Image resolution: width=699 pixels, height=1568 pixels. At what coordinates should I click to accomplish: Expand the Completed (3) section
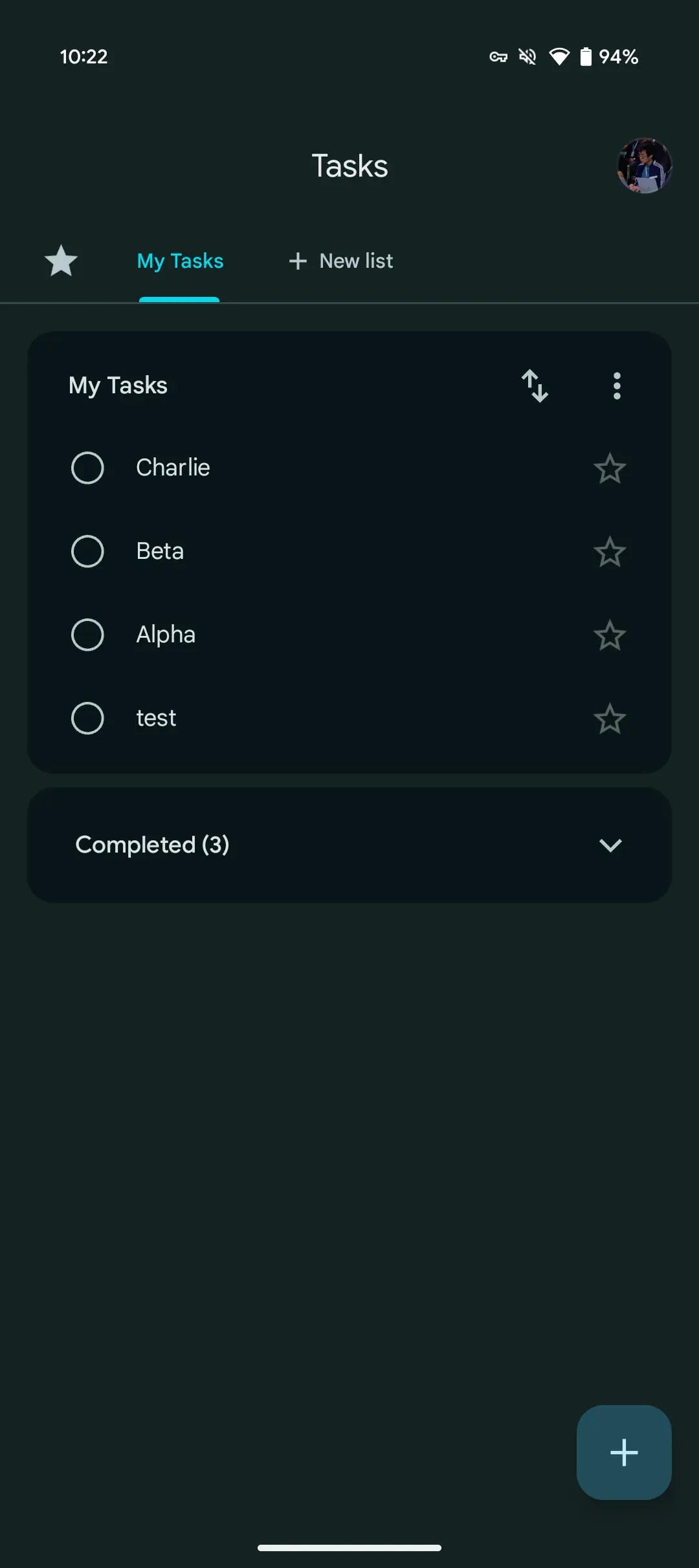349,845
